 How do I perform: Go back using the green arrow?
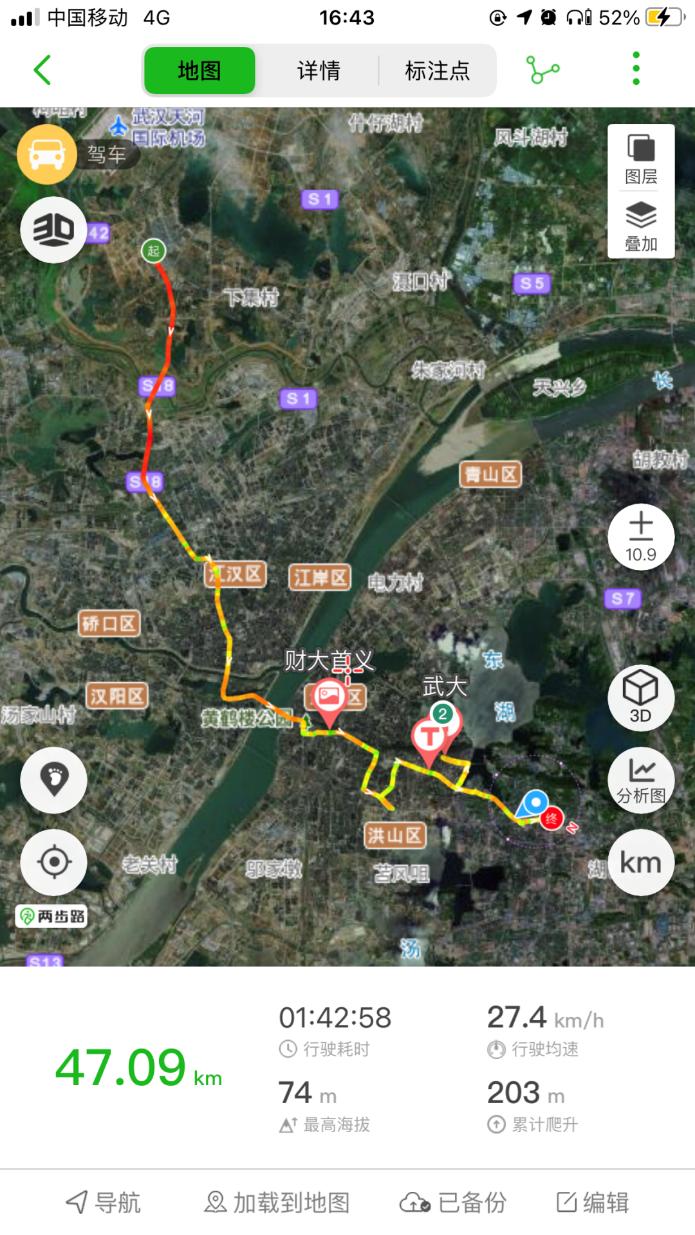pos(42,70)
